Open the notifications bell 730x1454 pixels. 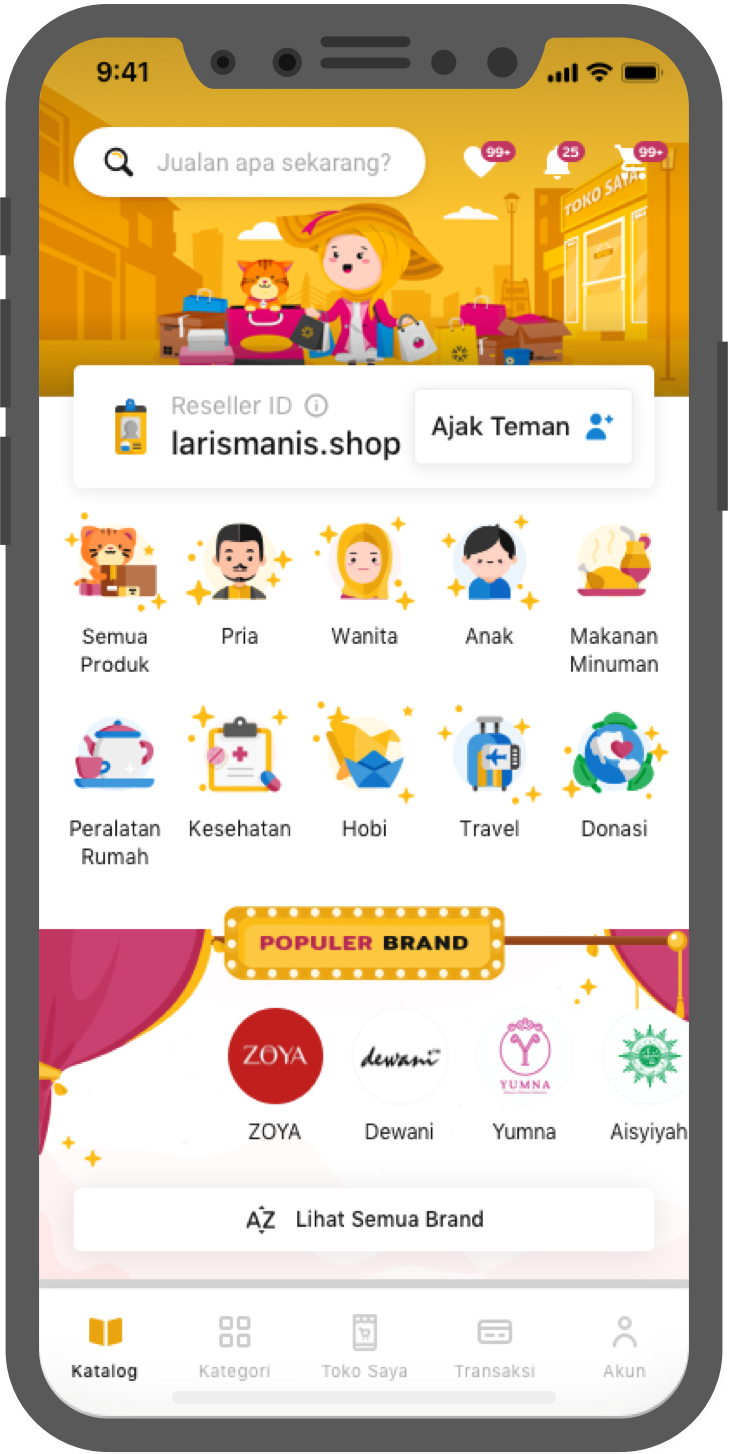click(x=556, y=162)
